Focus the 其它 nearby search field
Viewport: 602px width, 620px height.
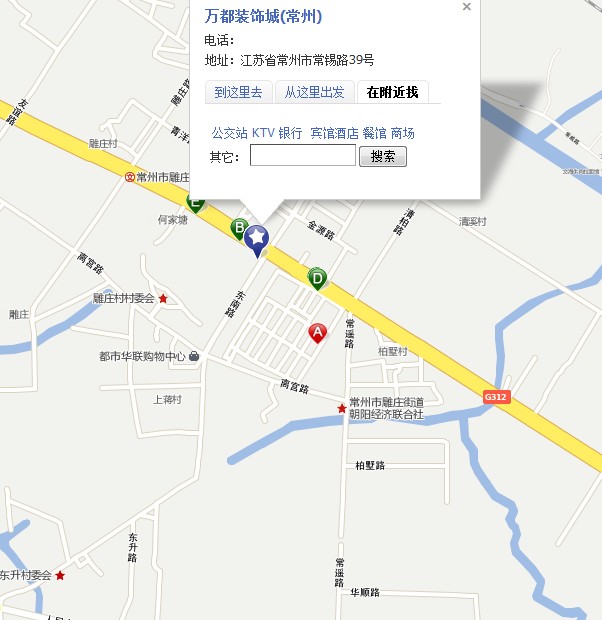(x=302, y=156)
